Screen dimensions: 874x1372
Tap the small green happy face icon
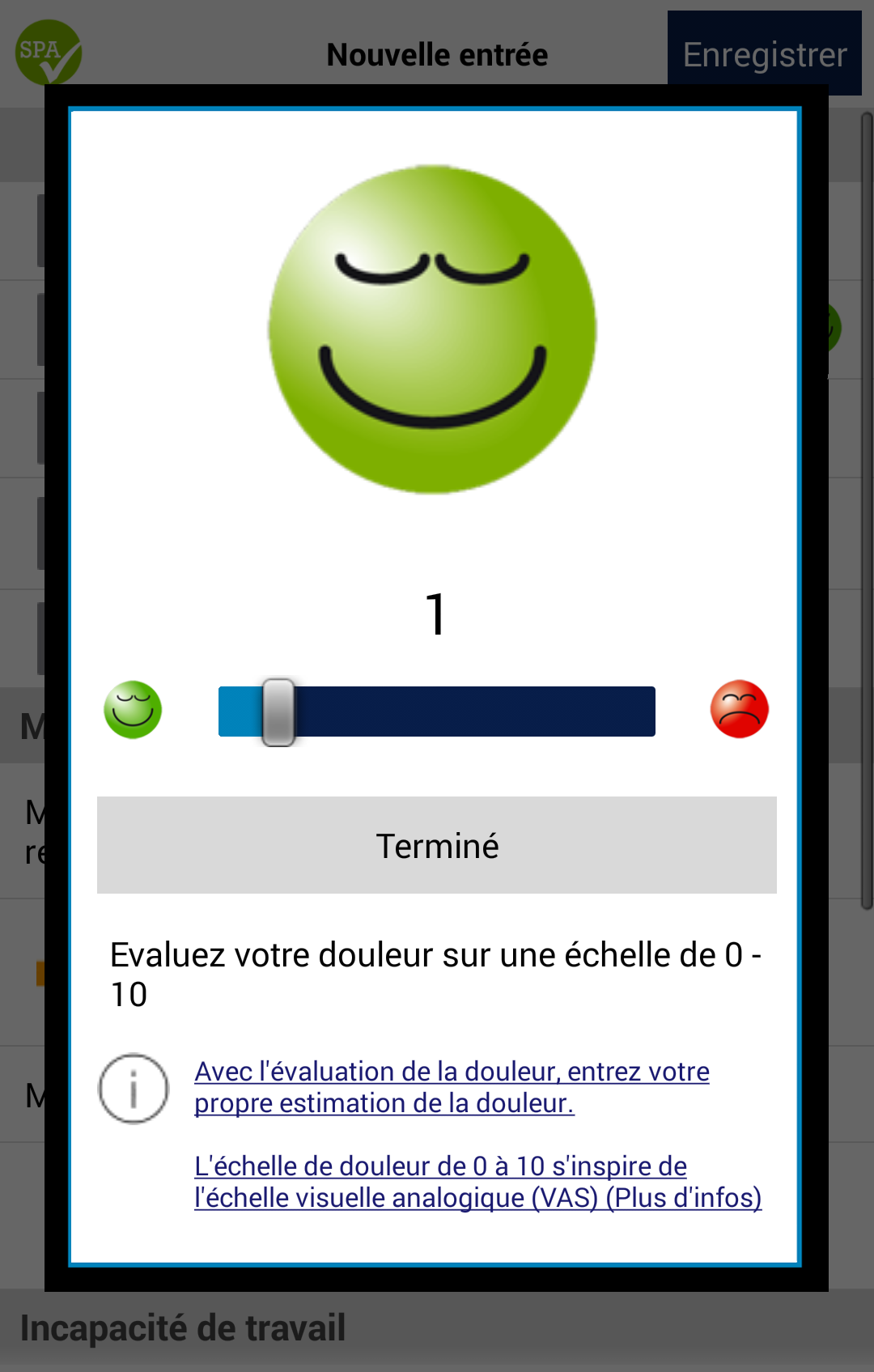pos(133,710)
